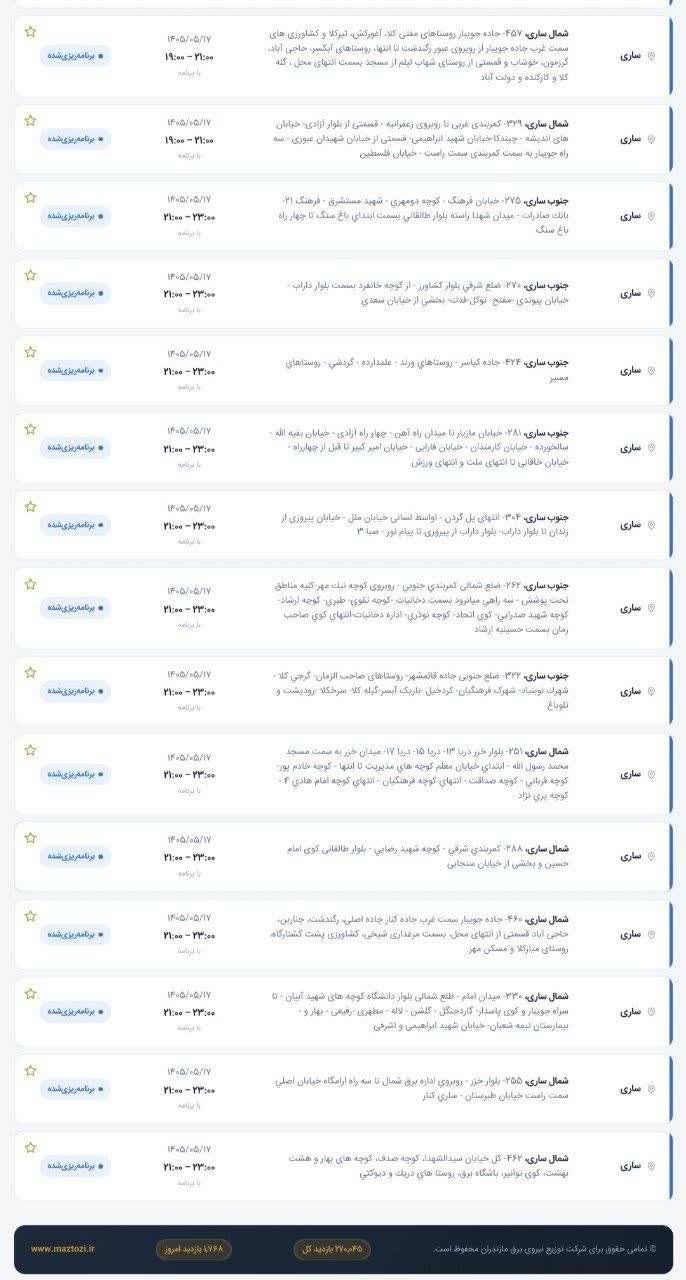This screenshot has width=686, height=1280.
Task: Star the جنوب ساری 424 entry
Action: [x=31, y=352]
